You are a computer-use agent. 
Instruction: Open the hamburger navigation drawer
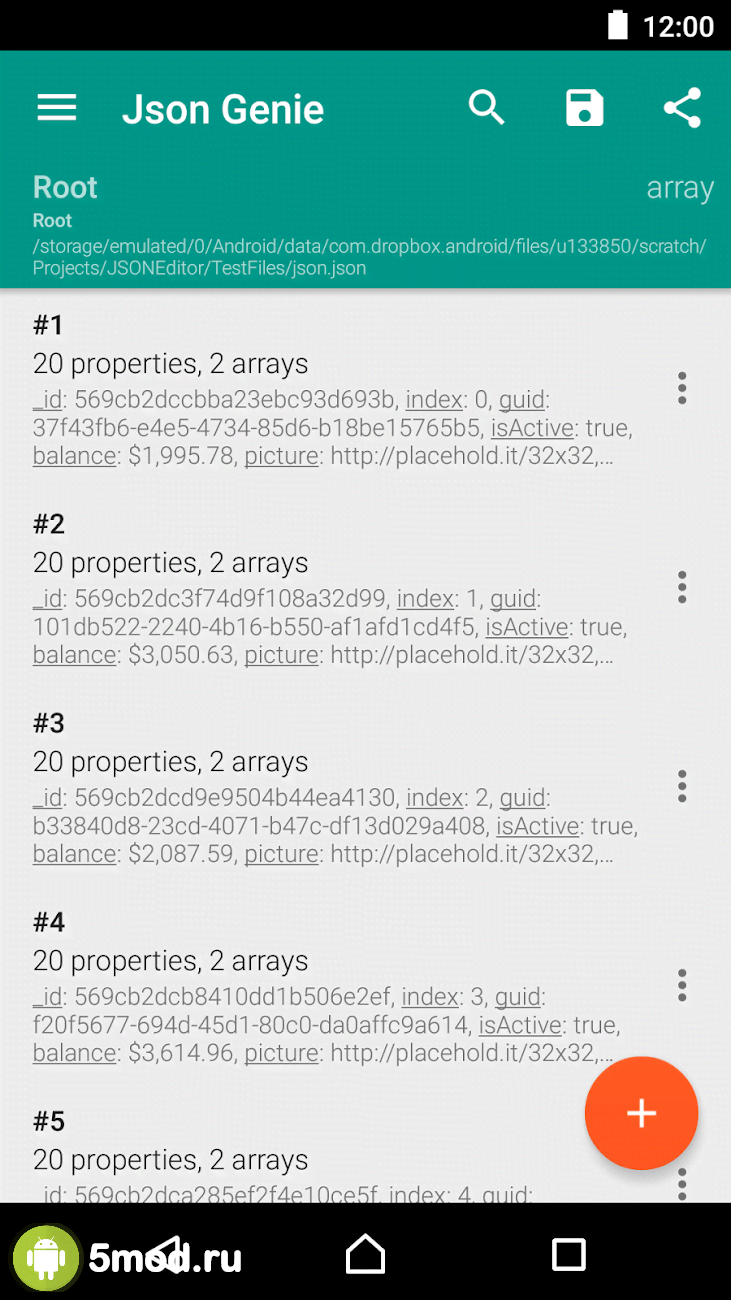click(x=57, y=108)
